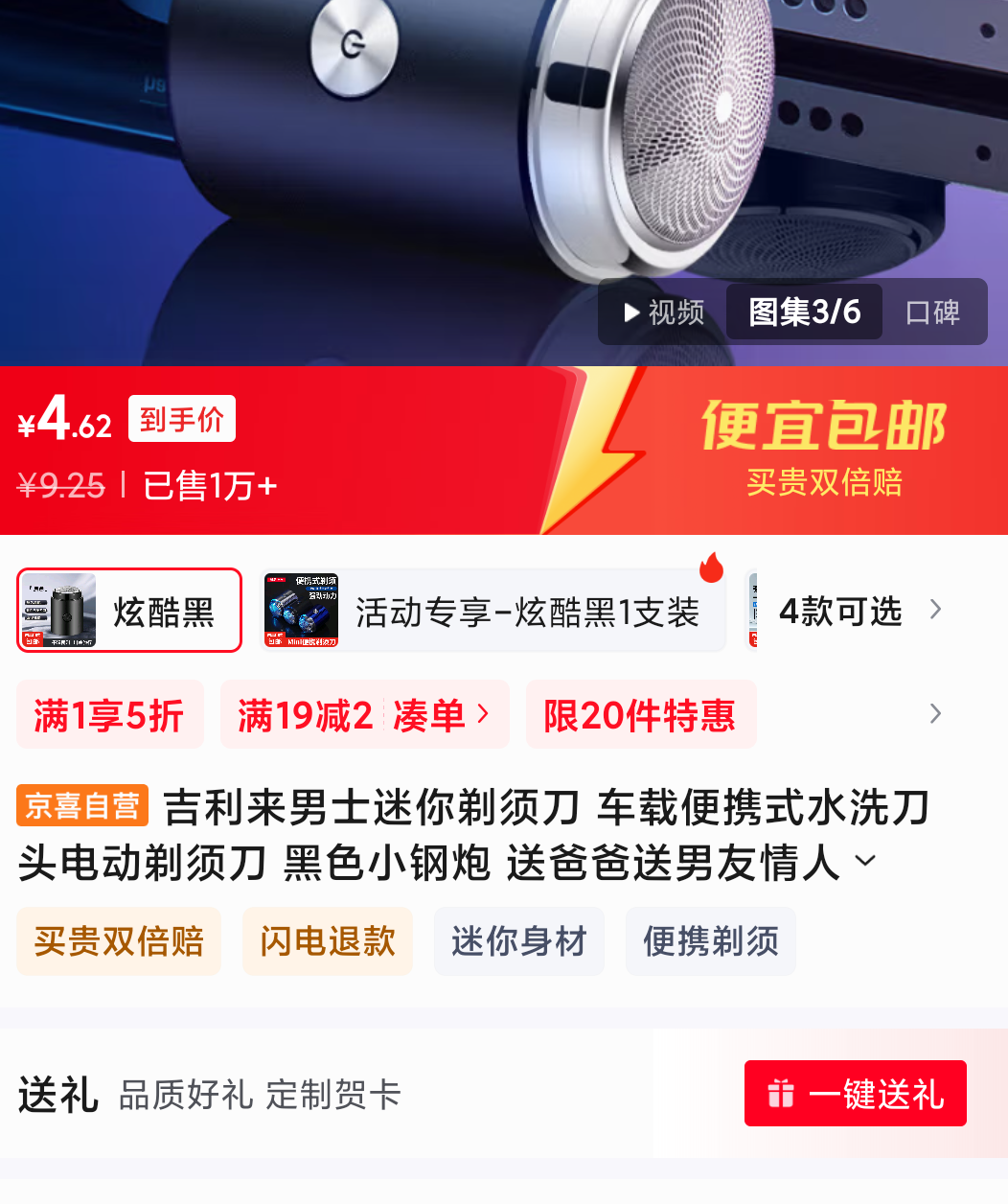
Task: Switch to the 口碑 tab
Action: [x=933, y=312]
